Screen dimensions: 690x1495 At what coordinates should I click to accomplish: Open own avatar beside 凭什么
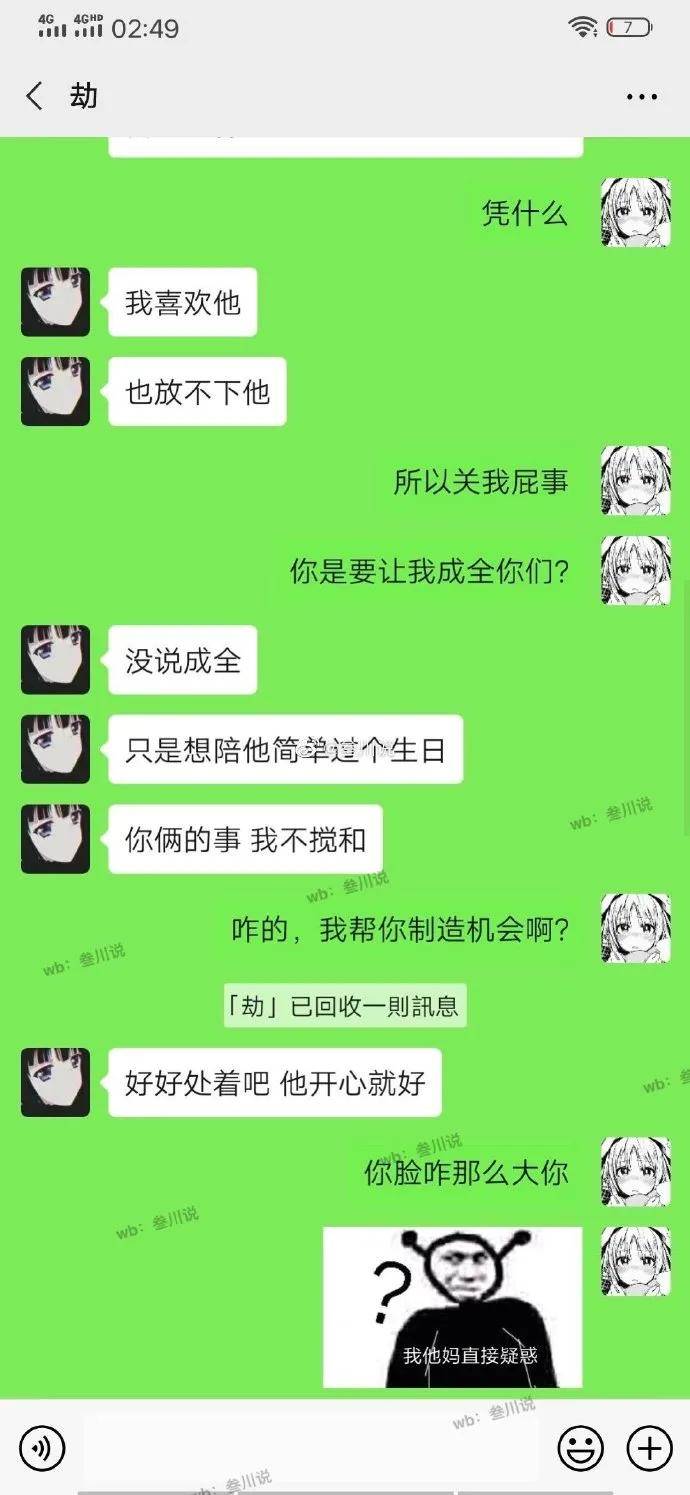pos(635,213)
